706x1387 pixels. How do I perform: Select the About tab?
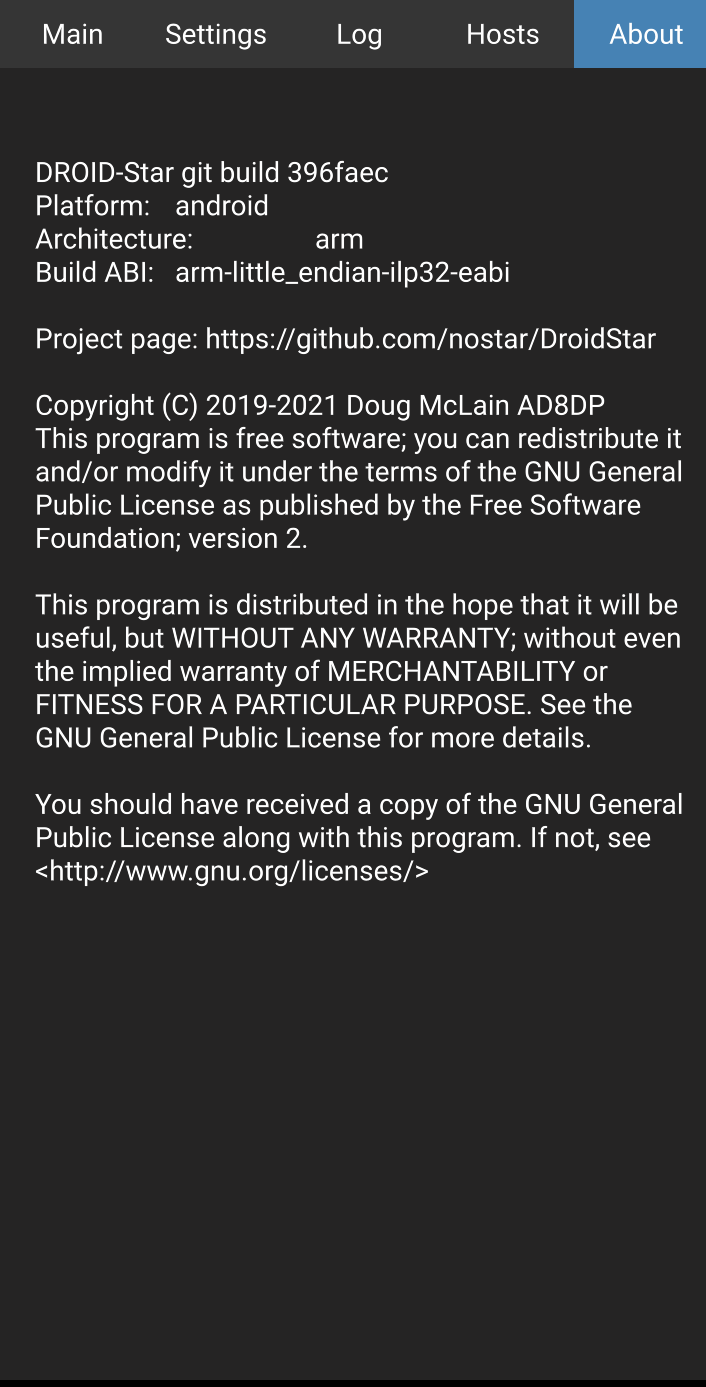(x=645, y=34)
